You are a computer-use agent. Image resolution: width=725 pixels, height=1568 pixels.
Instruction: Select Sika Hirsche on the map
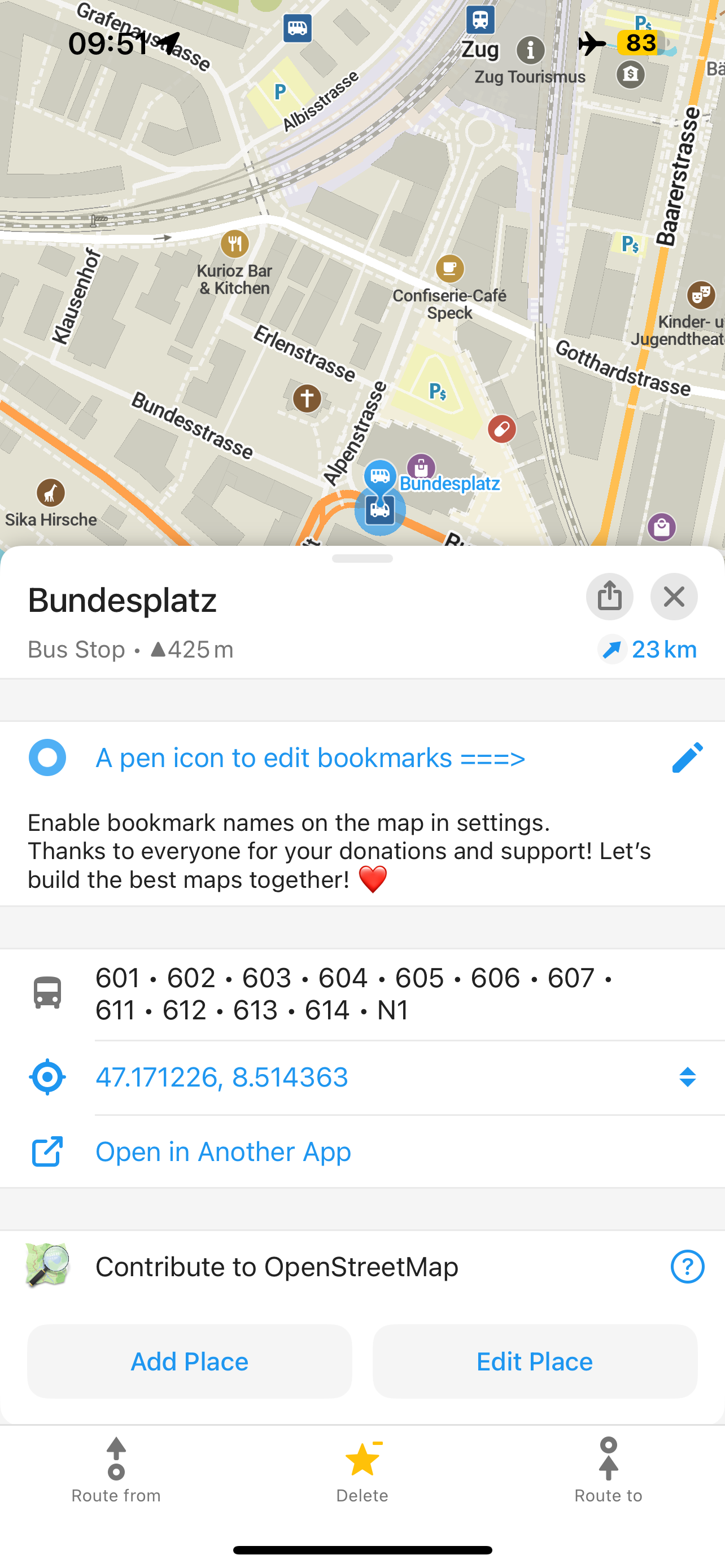pos(50,493)
